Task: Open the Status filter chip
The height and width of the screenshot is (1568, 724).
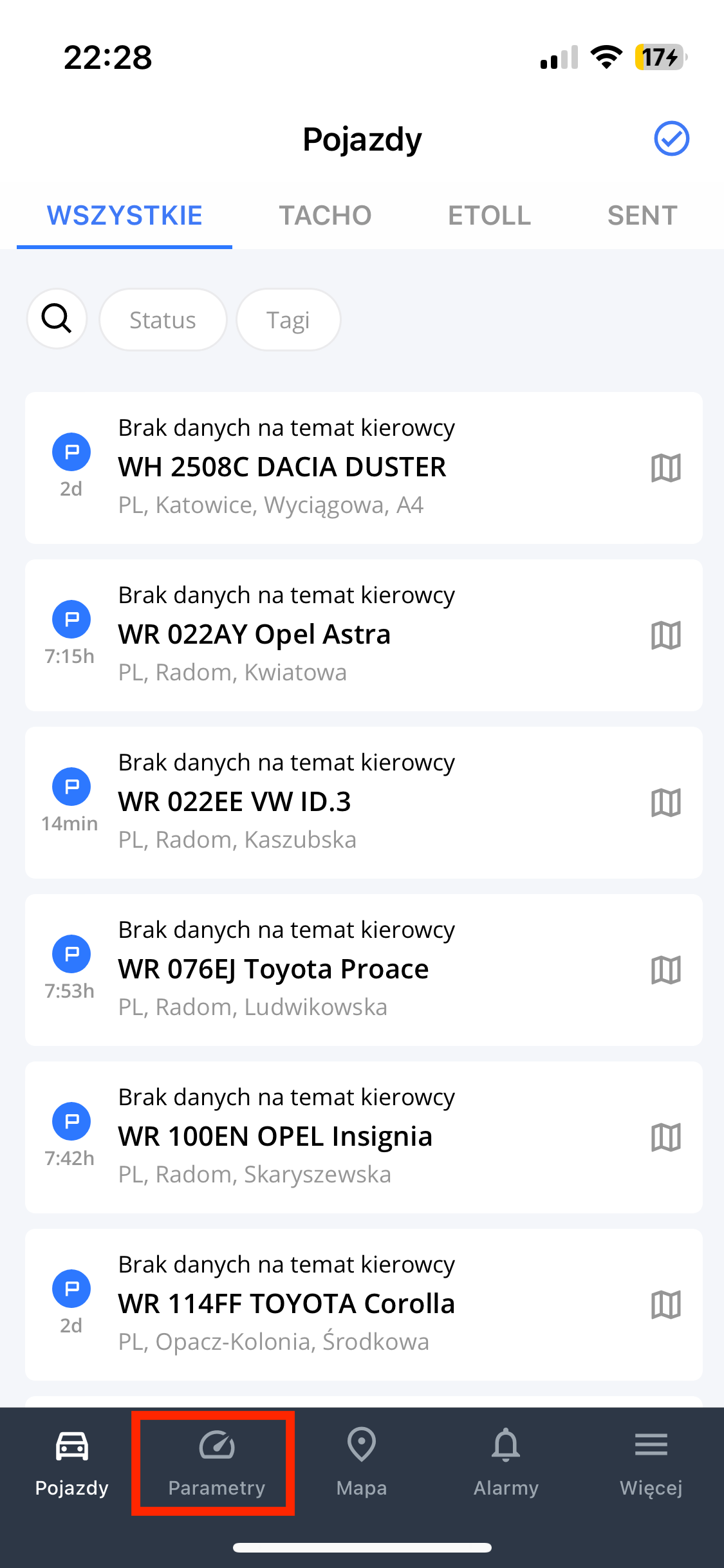Action: tap(163, 319)
